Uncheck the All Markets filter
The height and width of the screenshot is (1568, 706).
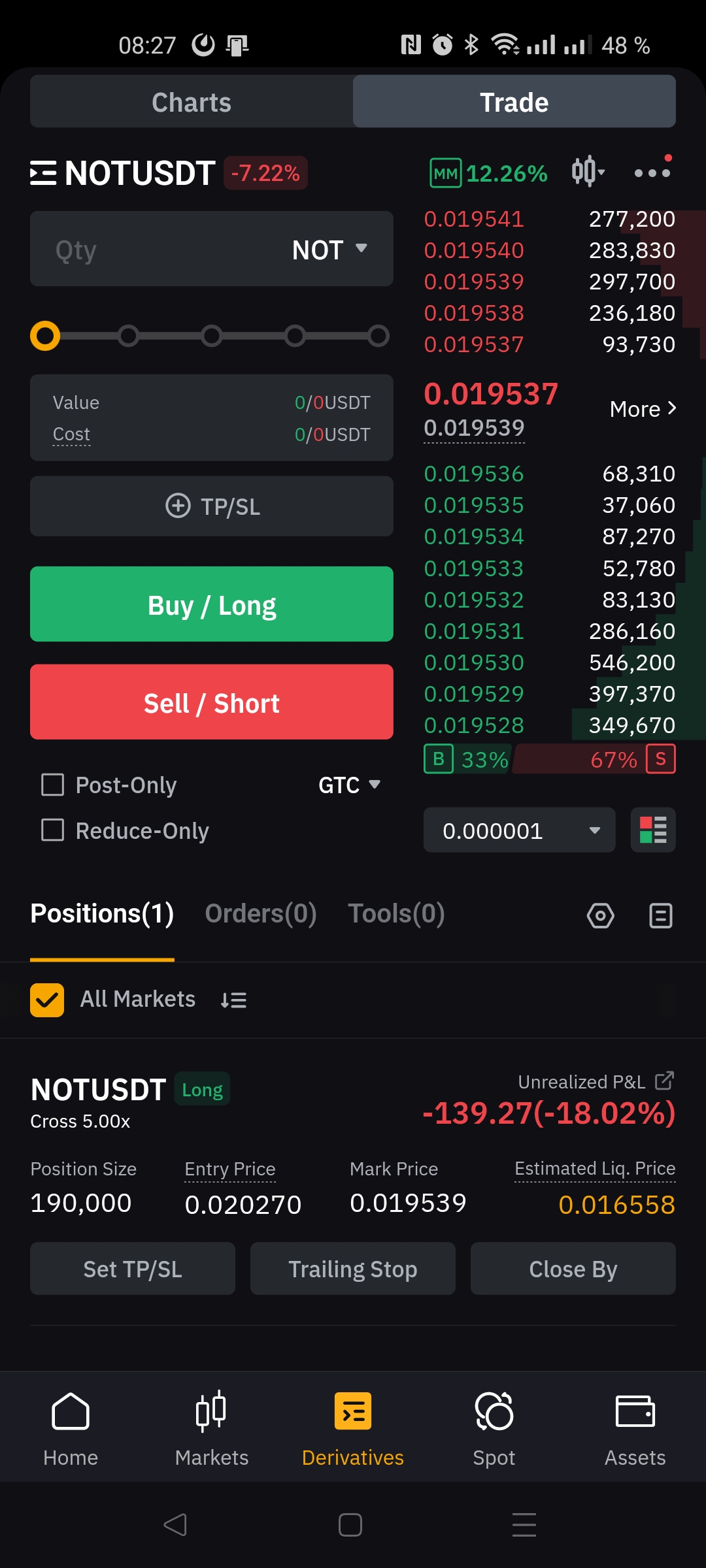[47, 1000]
